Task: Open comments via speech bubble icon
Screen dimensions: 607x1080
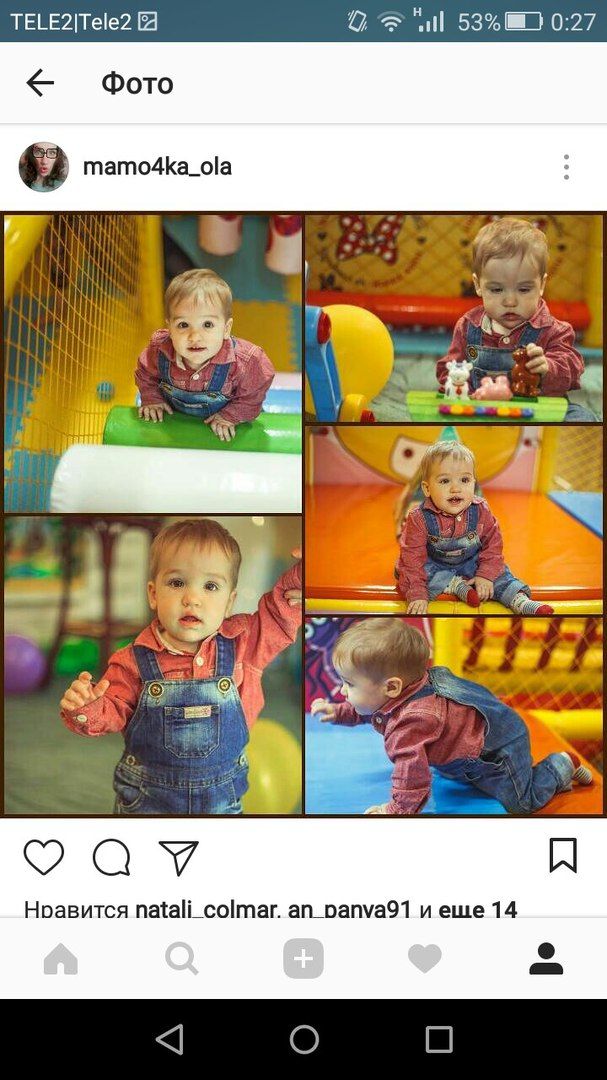Action: 112,858
